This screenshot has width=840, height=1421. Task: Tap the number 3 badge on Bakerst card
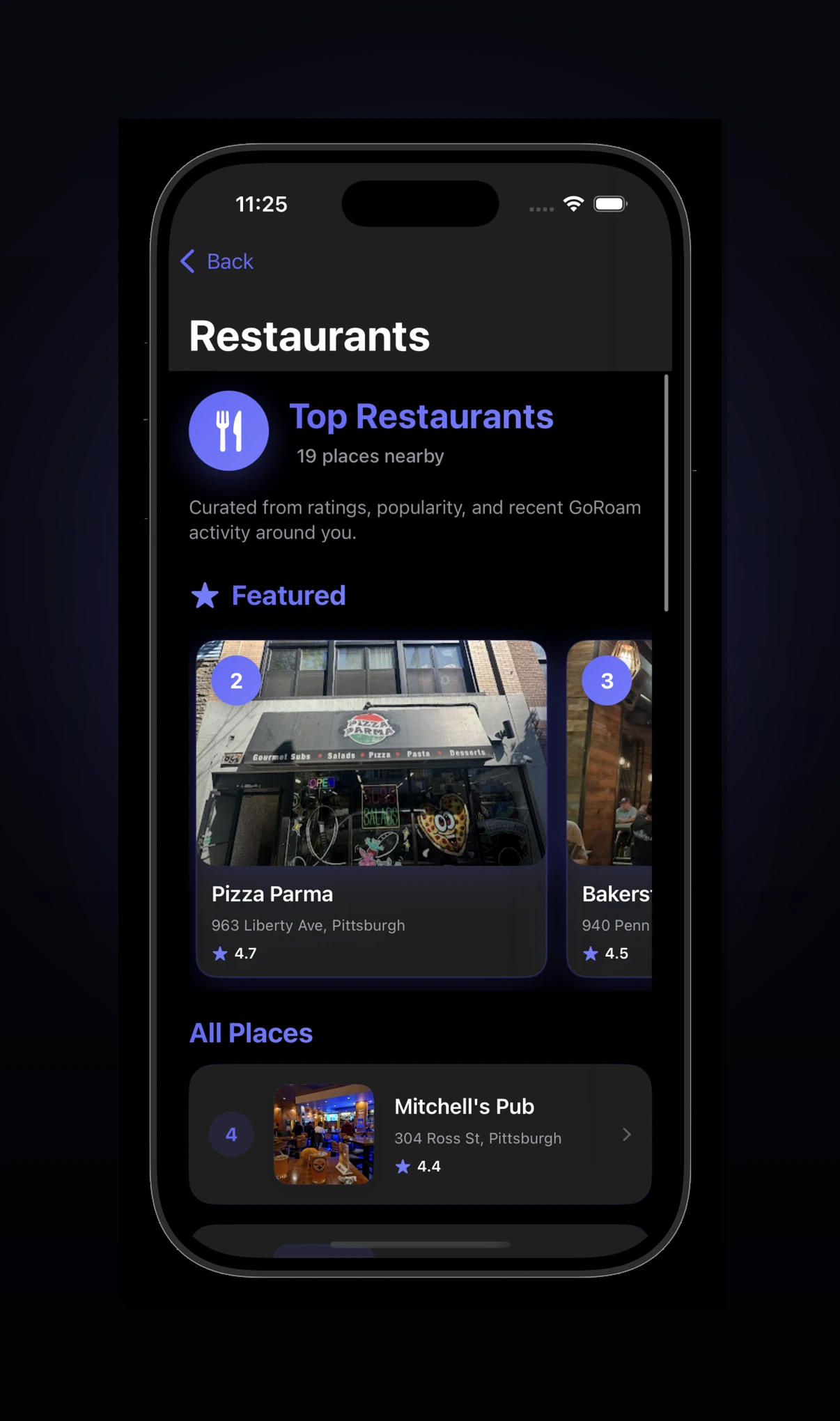pos(607,681)
